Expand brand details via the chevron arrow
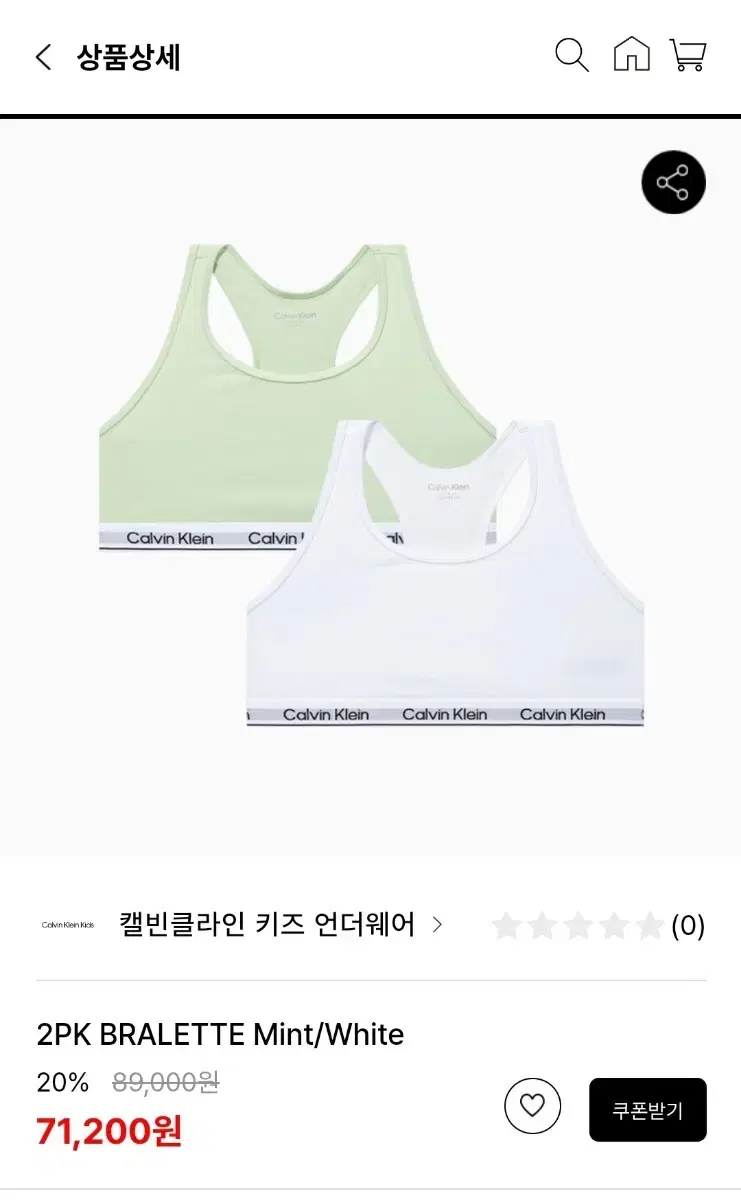741x1200 pixels. pos(435,926)
